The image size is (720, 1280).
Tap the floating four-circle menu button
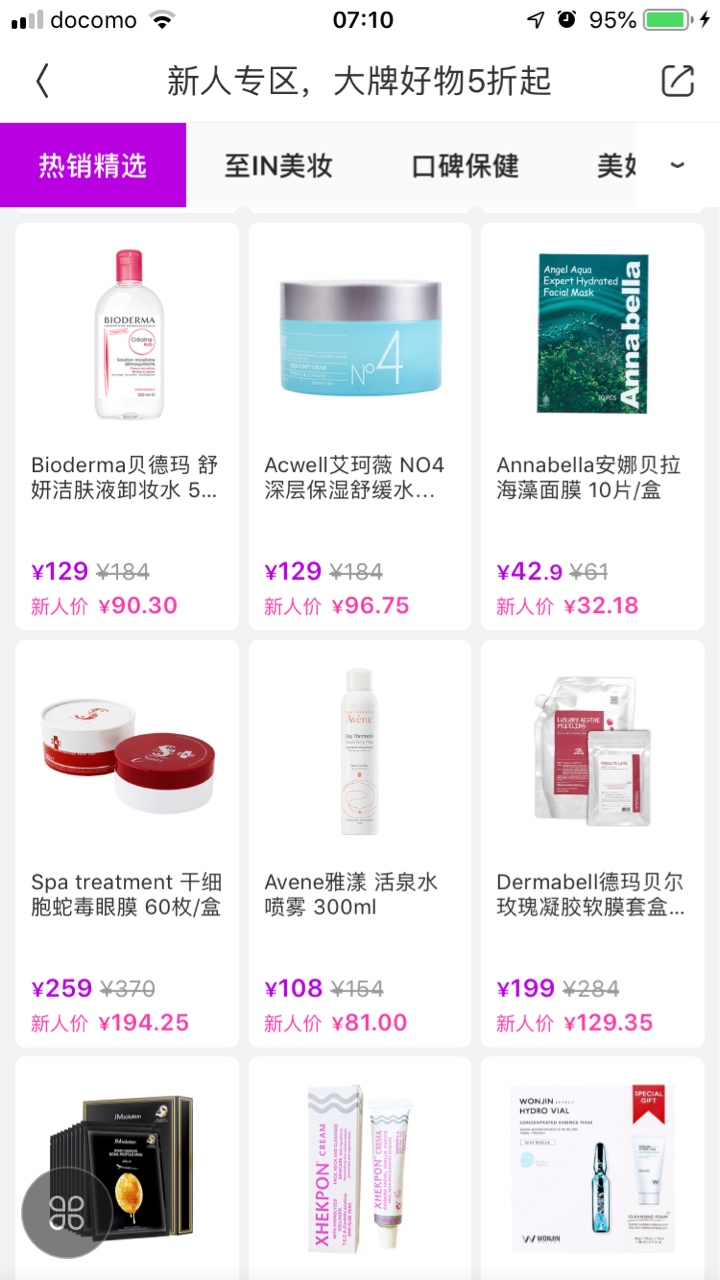click(x=67, y=1212)
